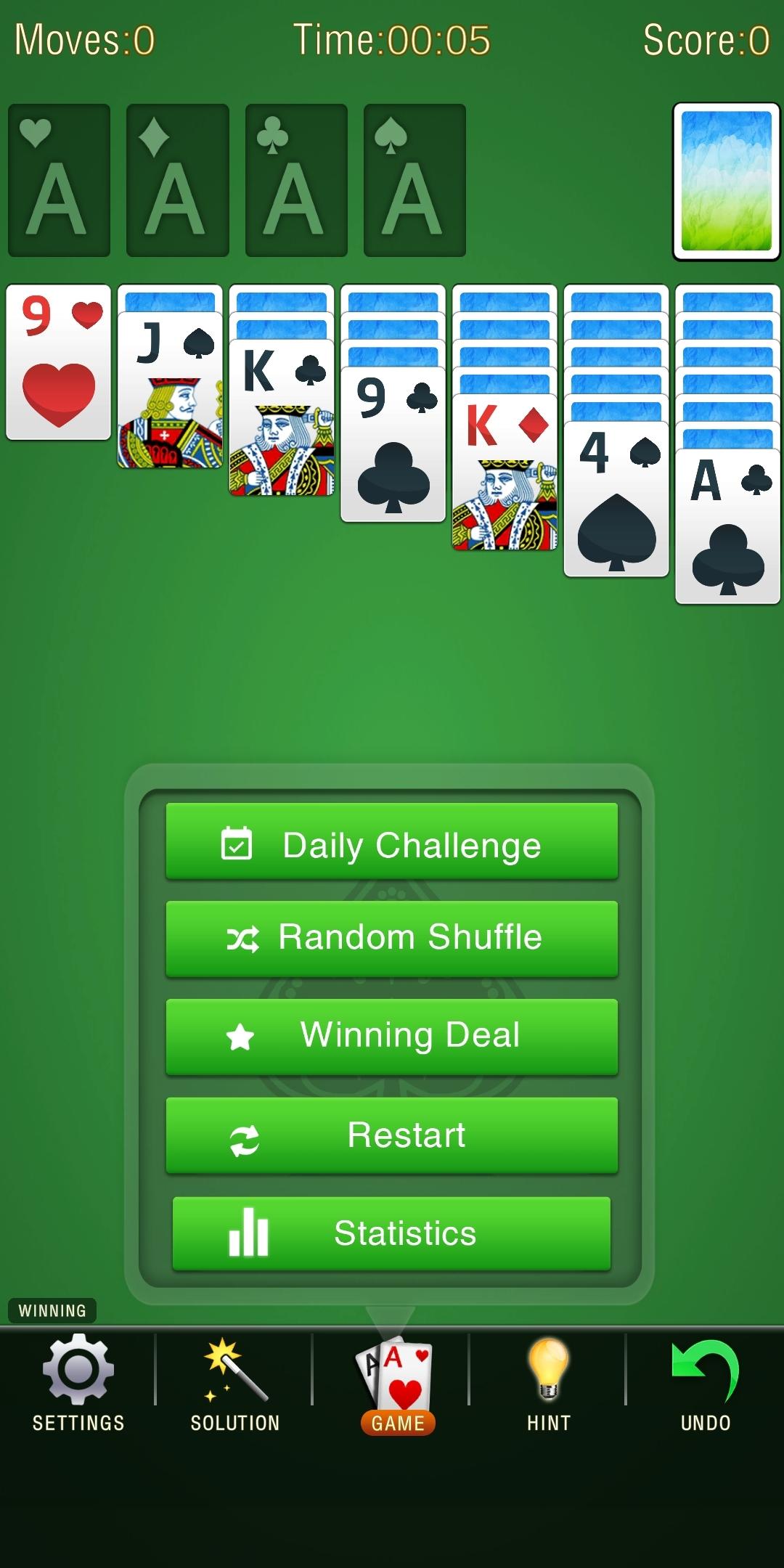Get a hint with the lightbulb
Screen dimensions: 784x1568
click(x=549, y=1383)
